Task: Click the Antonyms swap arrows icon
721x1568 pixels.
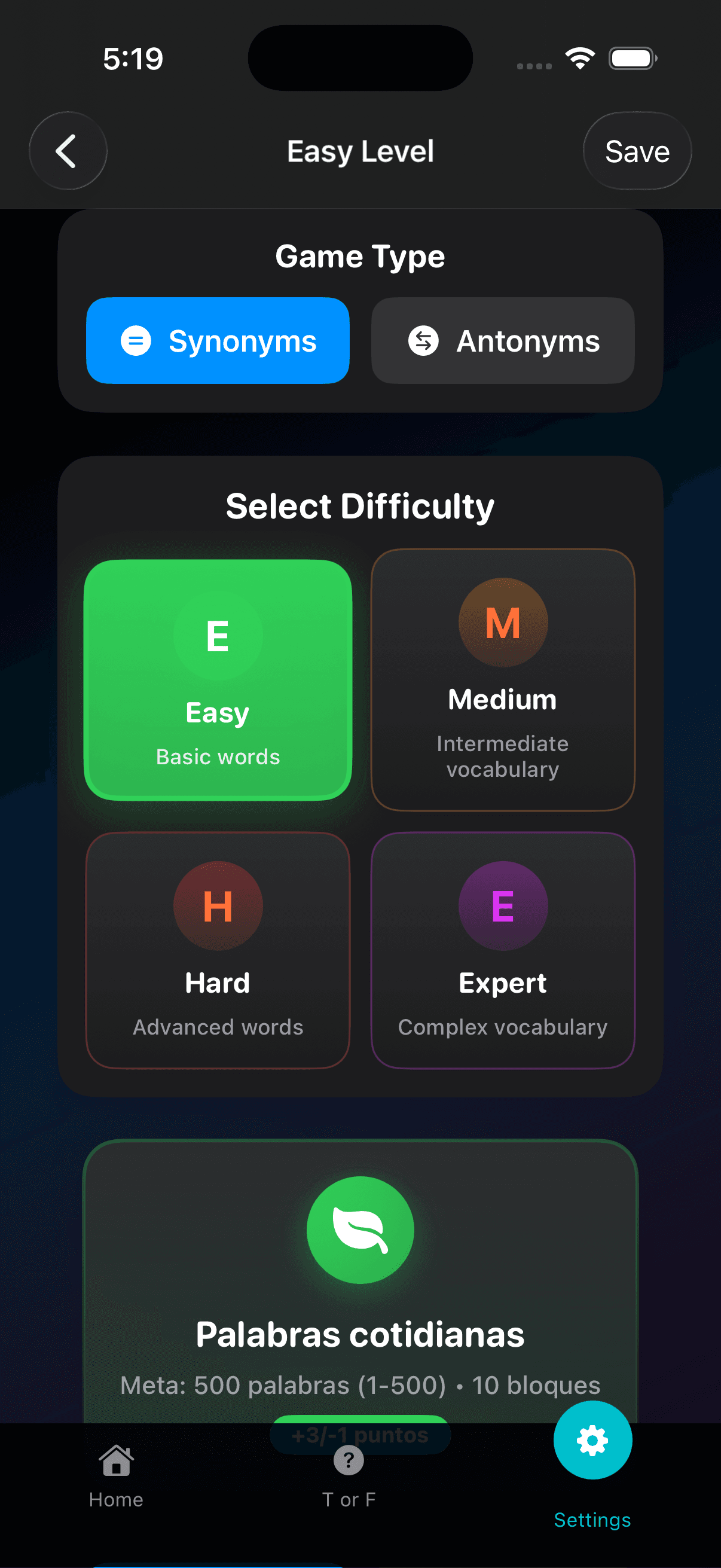Action: click(x=423, y=341)
